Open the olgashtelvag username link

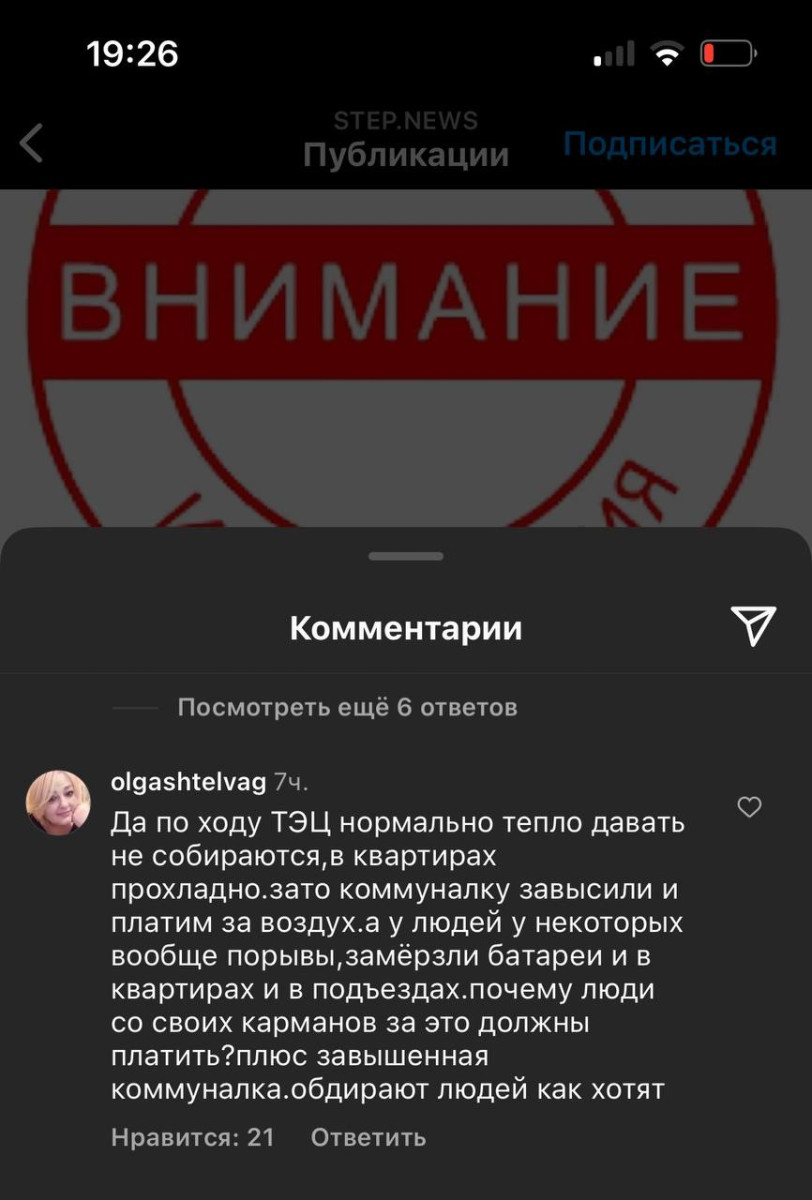[x=186, y=781]
